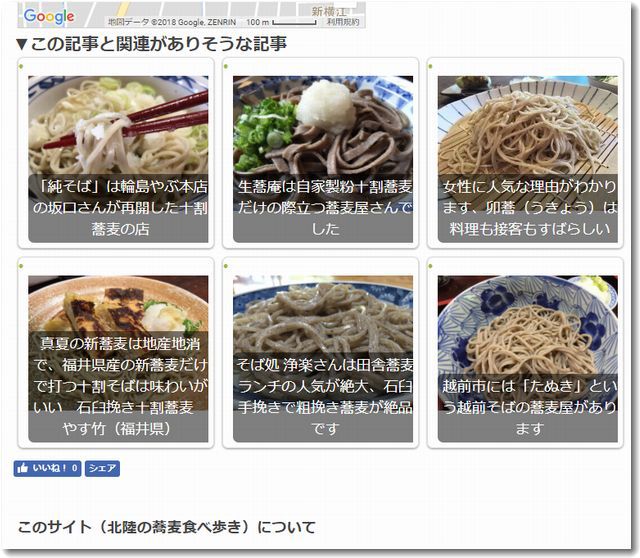Open the map's 利用規約 link
The image size is (640, 558).
tap(343, 21)
